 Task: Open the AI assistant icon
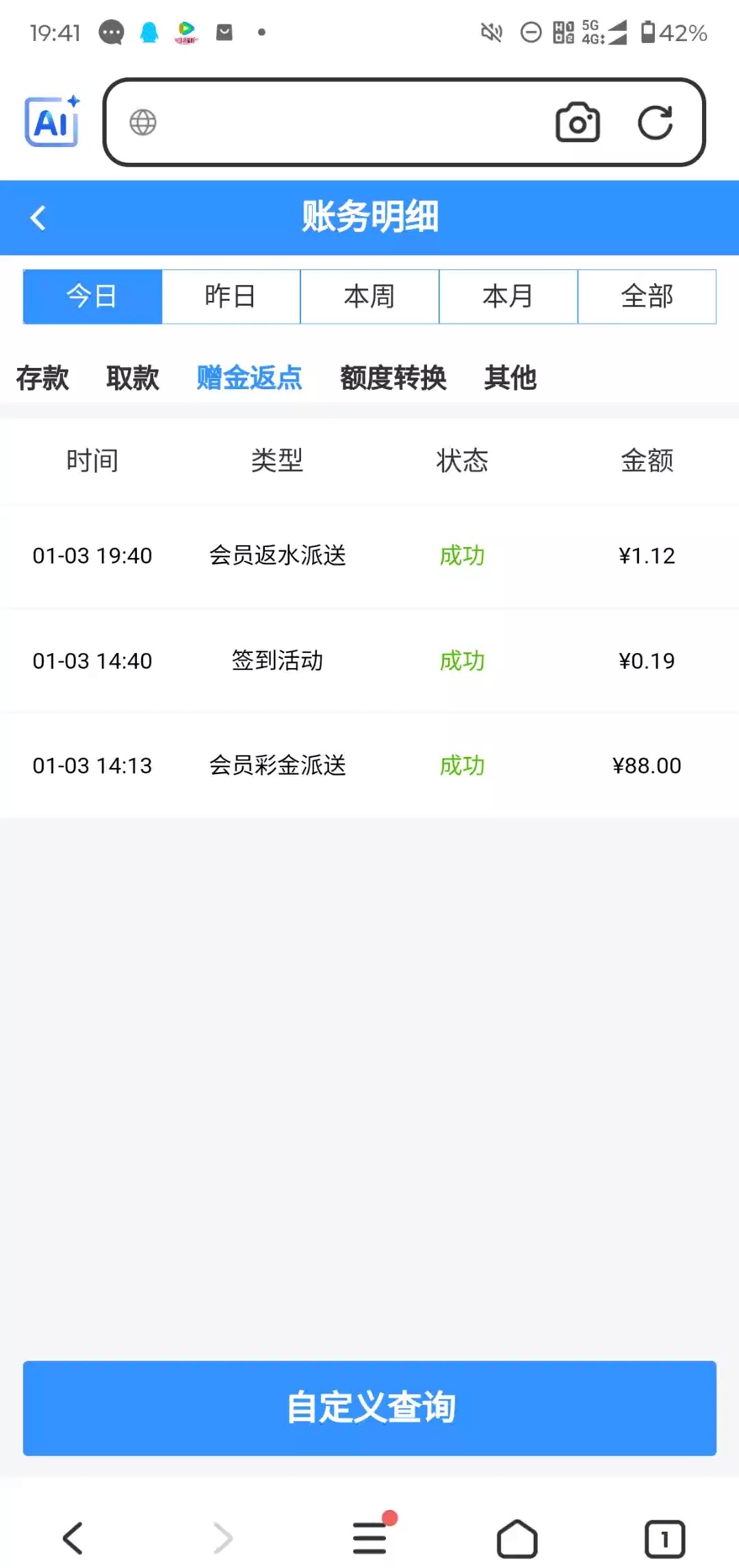coord(52,122)
